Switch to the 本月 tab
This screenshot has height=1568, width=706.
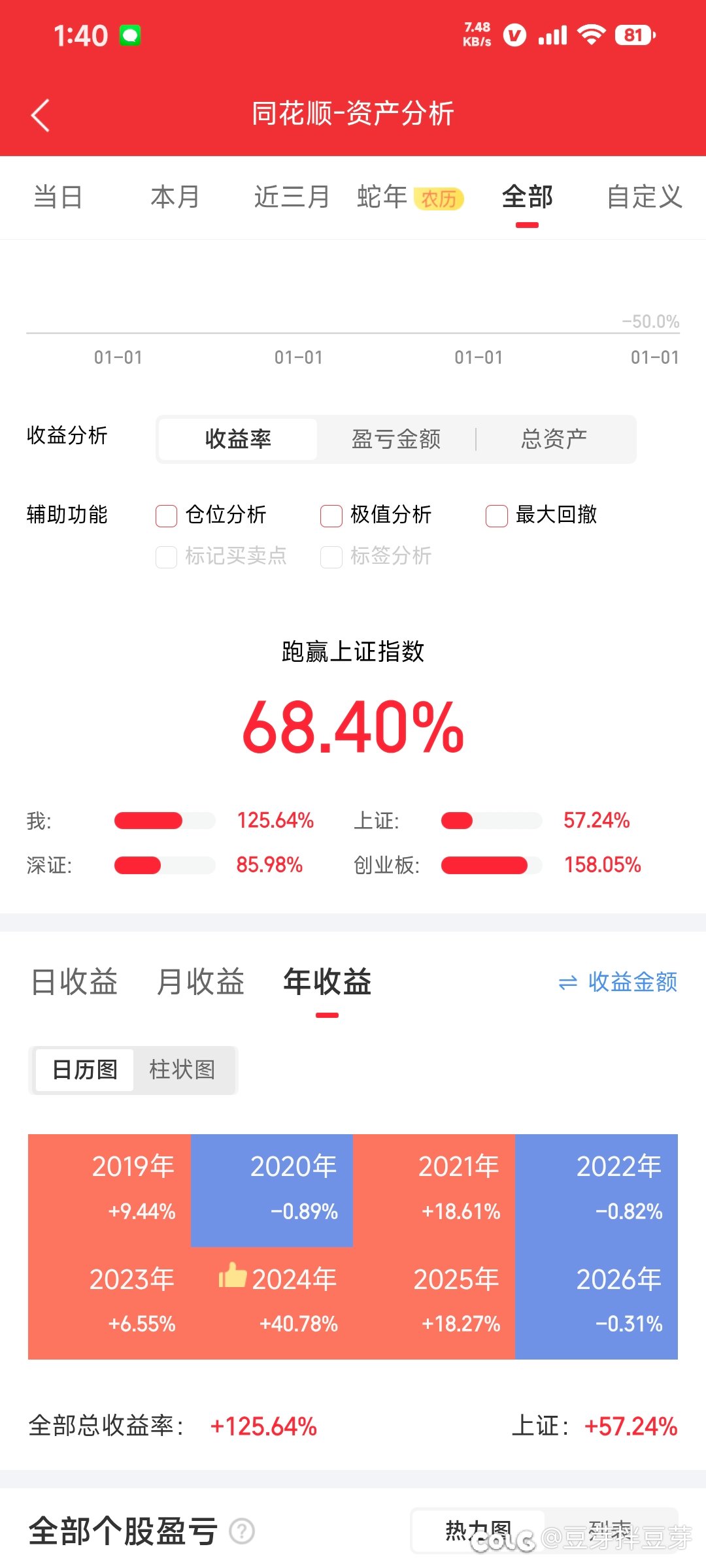(175, 197)
